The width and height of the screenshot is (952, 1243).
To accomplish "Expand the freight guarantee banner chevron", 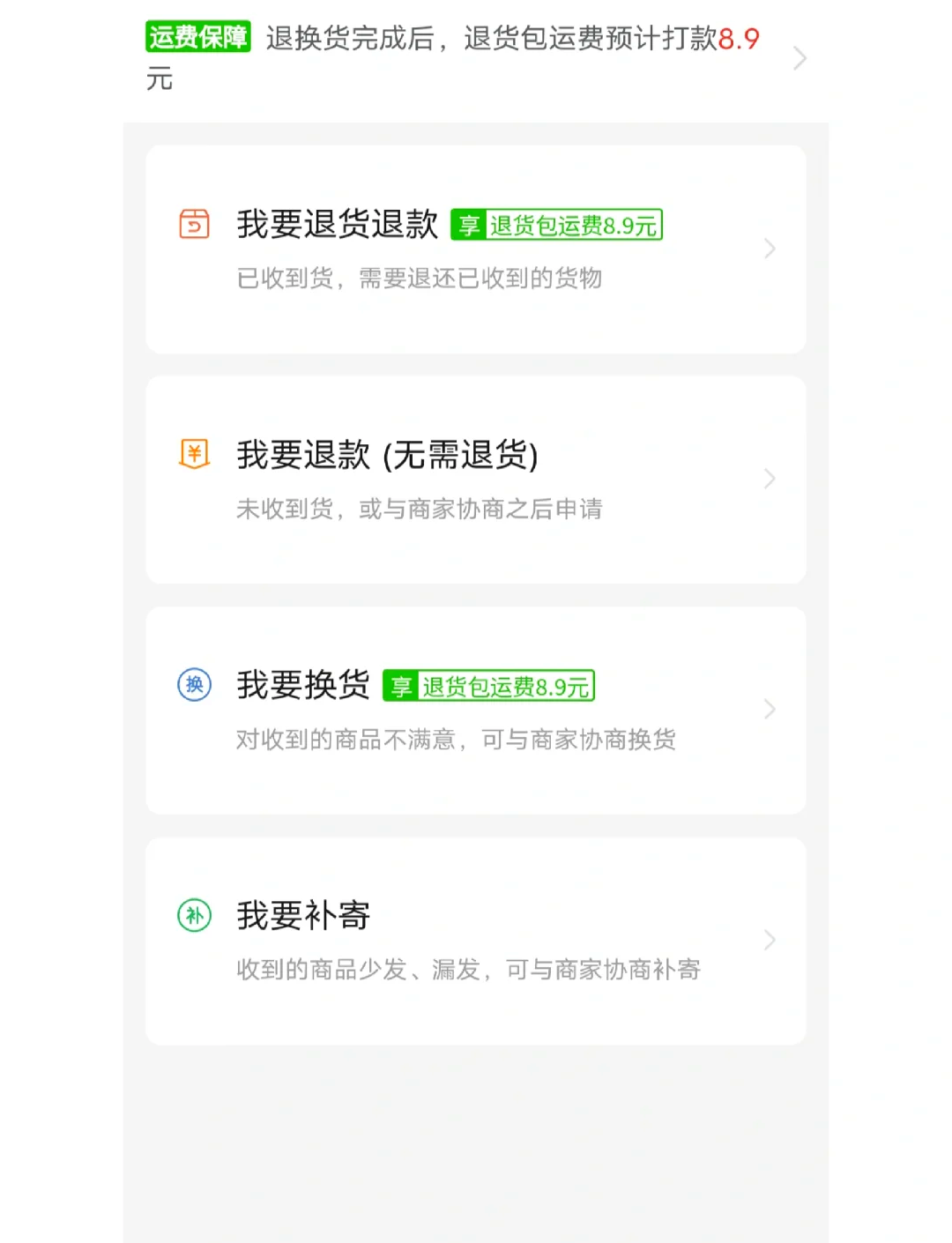I will [x=799, y=58].
